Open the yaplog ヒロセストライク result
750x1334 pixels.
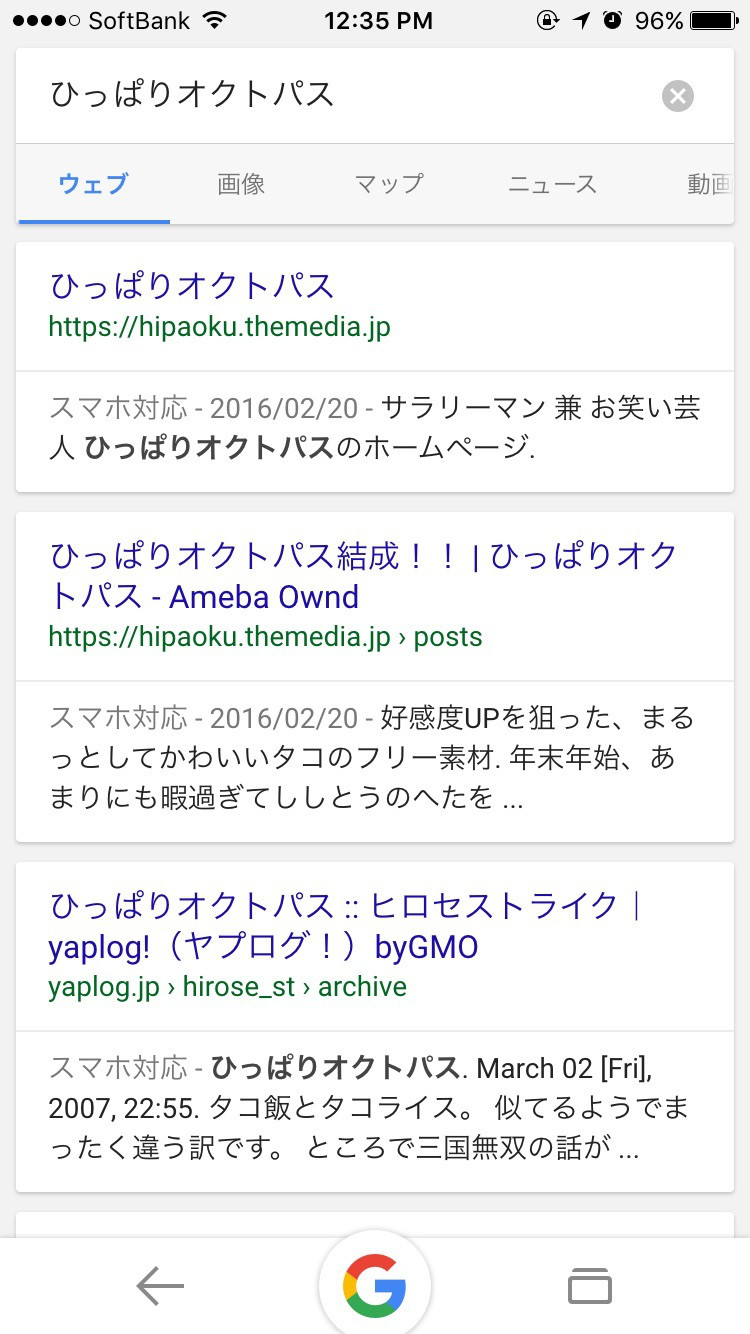coord(347,926)
